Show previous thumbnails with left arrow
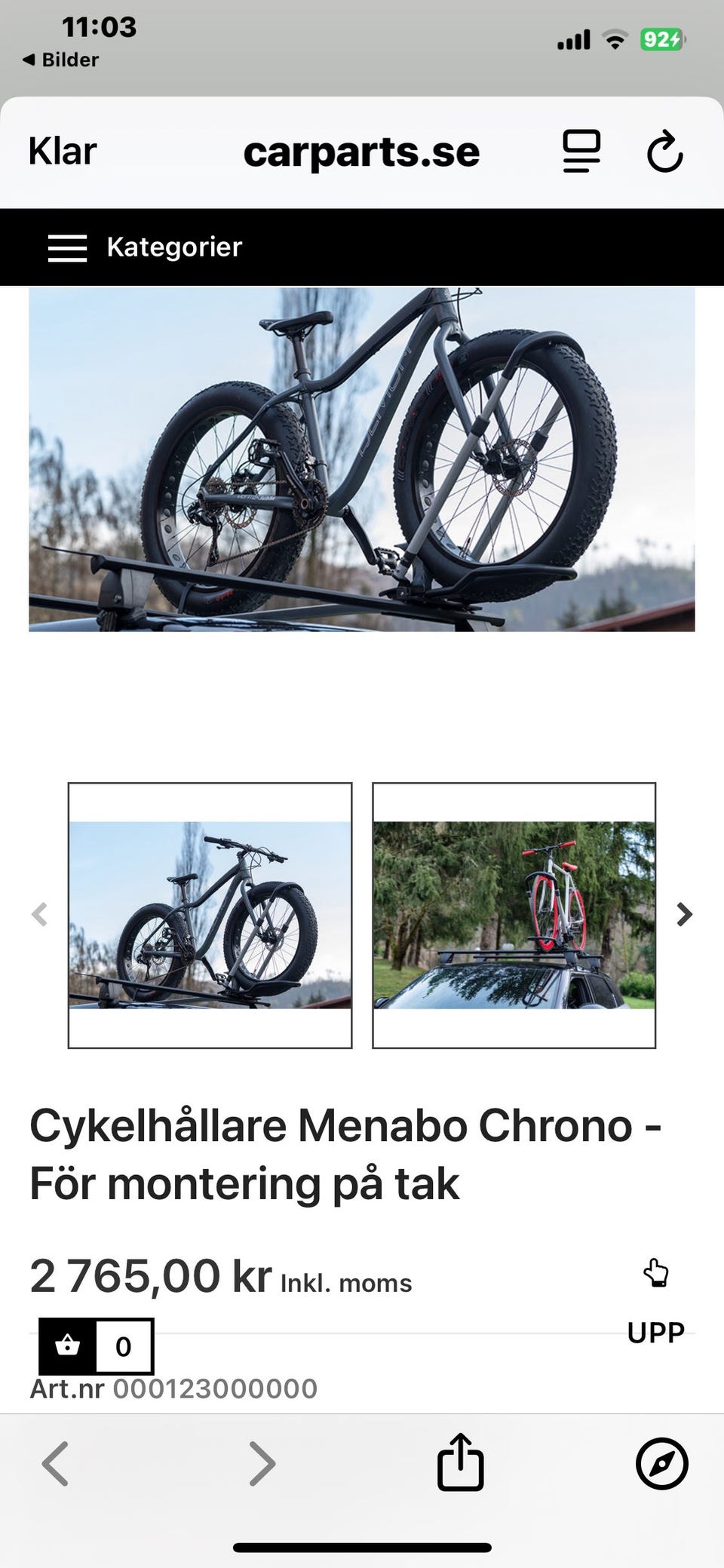 pyautogui.click(x=39, y=914)
